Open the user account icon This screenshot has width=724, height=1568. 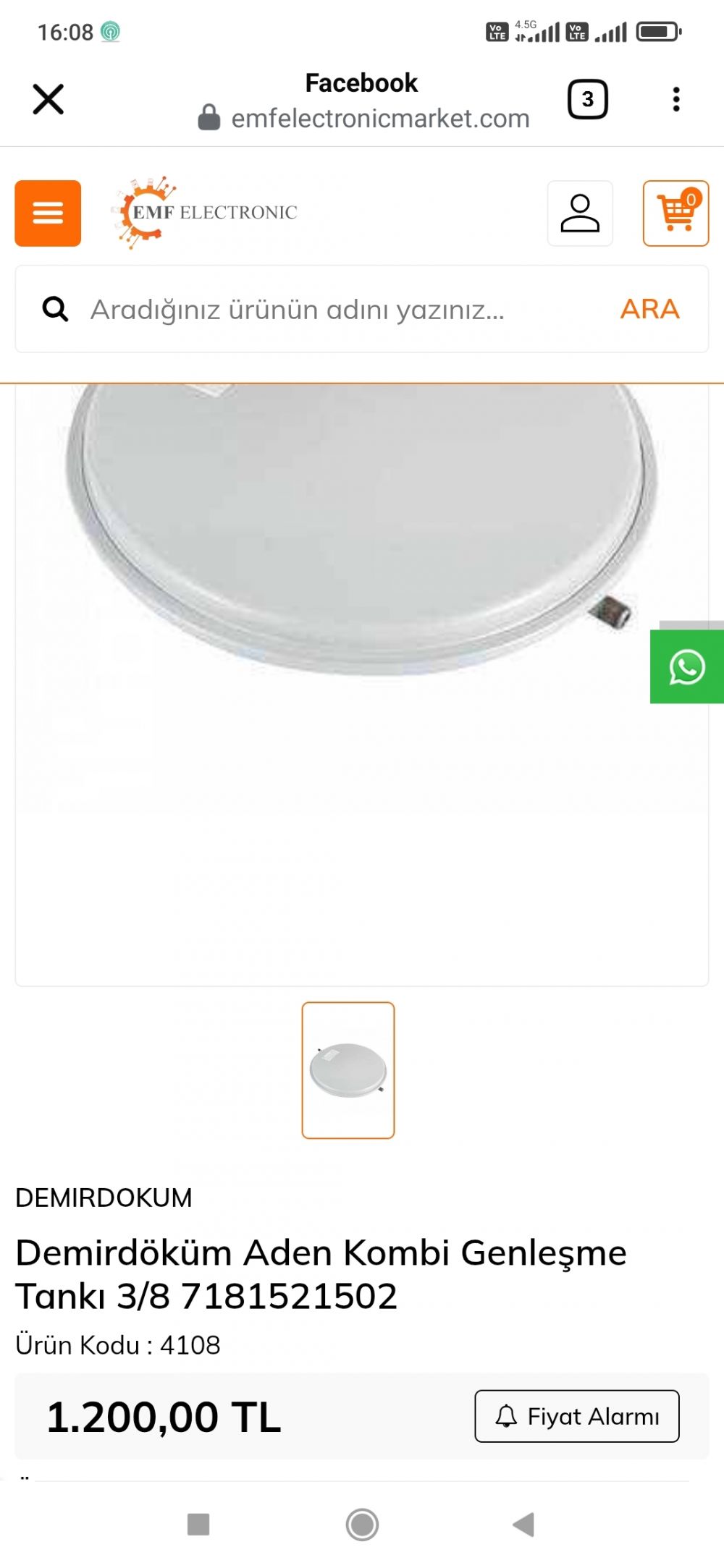(580, 213)
